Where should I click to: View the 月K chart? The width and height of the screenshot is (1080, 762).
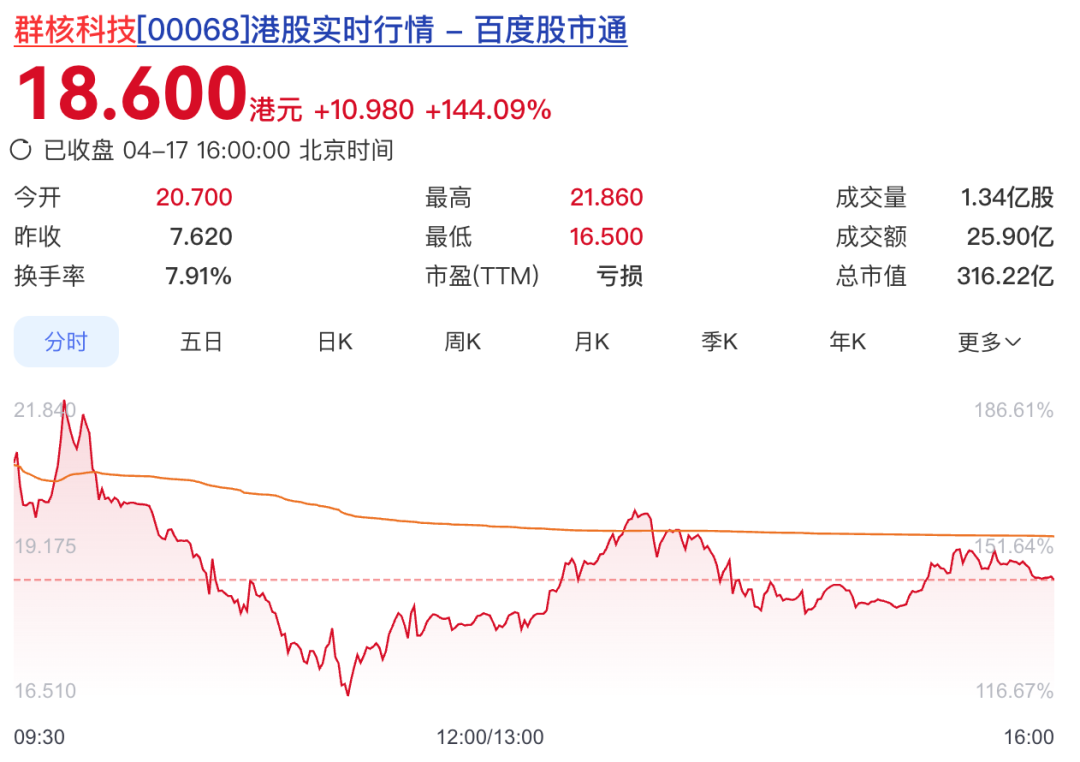pyautogui.click(x=591, y=342)
